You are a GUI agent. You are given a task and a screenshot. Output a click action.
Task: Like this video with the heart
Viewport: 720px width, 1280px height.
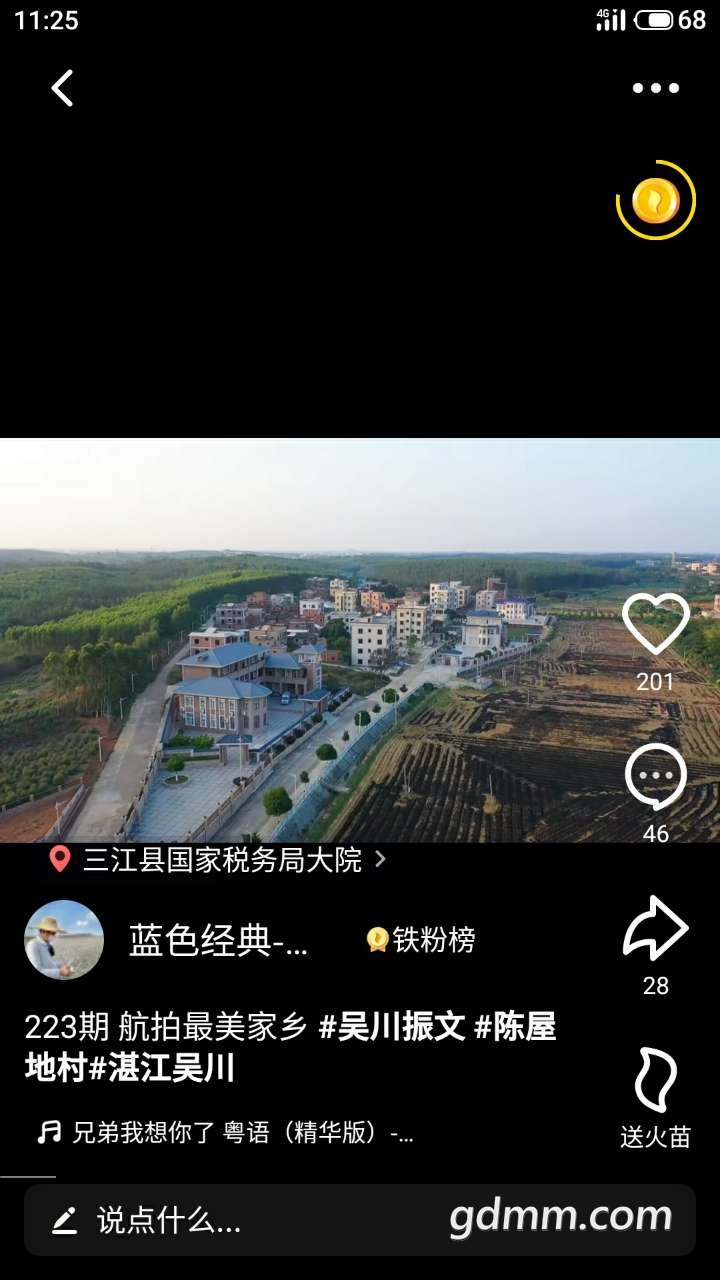coord(655,625)
